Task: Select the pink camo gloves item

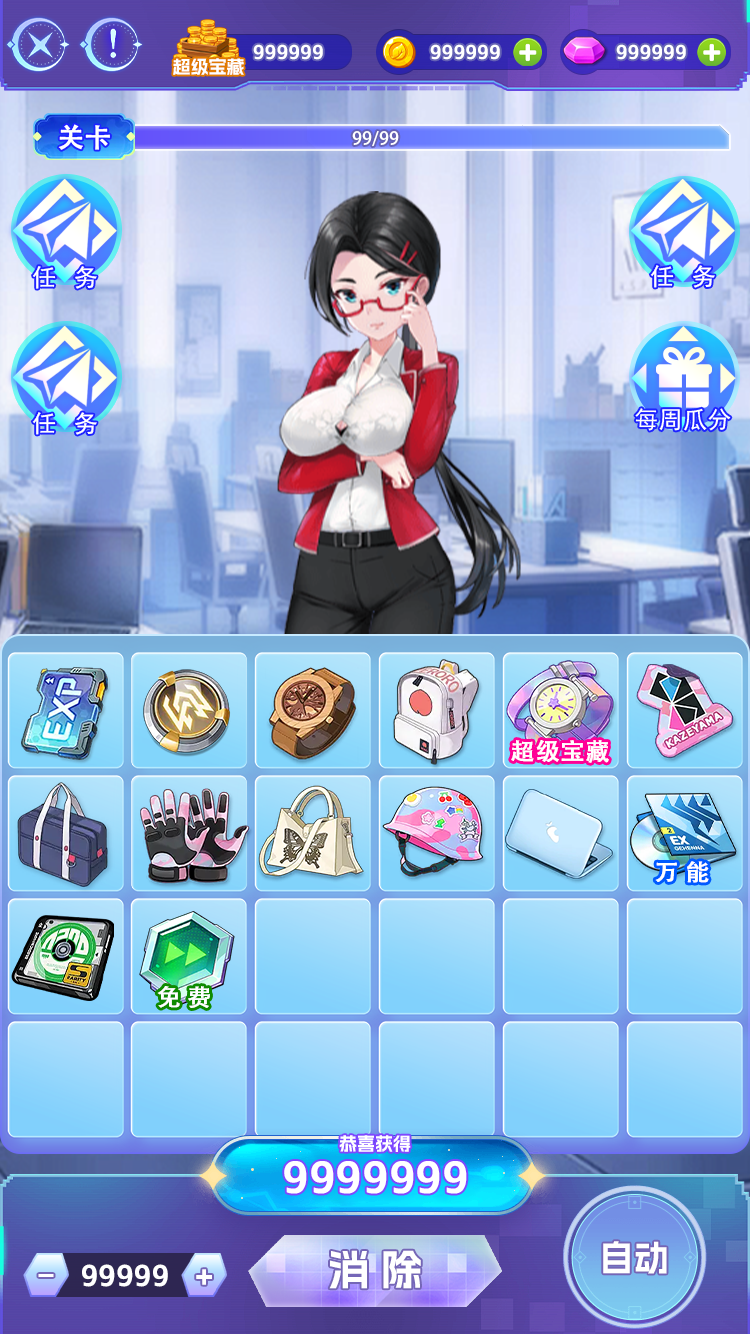Action: click(189, 834)
